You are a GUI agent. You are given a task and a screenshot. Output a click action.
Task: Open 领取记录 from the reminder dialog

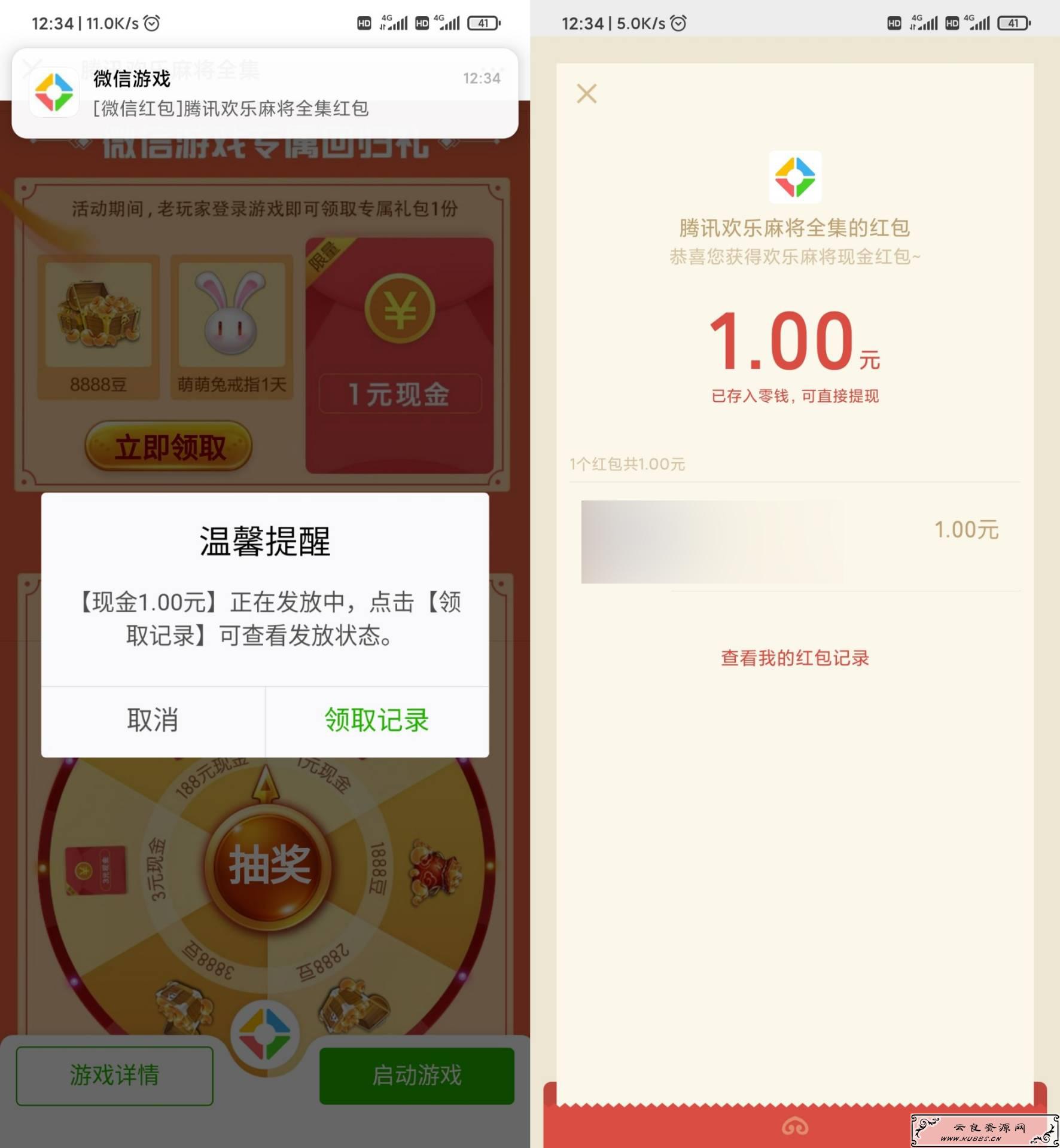click(377, 720)
